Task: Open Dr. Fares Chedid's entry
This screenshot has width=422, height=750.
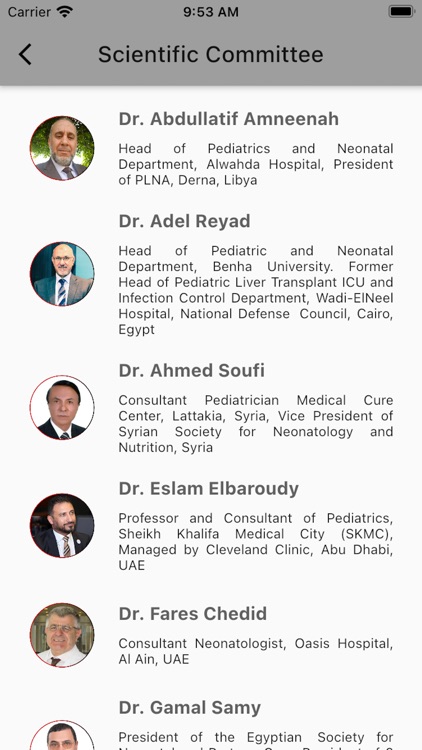Action: [x=211, y=635]
